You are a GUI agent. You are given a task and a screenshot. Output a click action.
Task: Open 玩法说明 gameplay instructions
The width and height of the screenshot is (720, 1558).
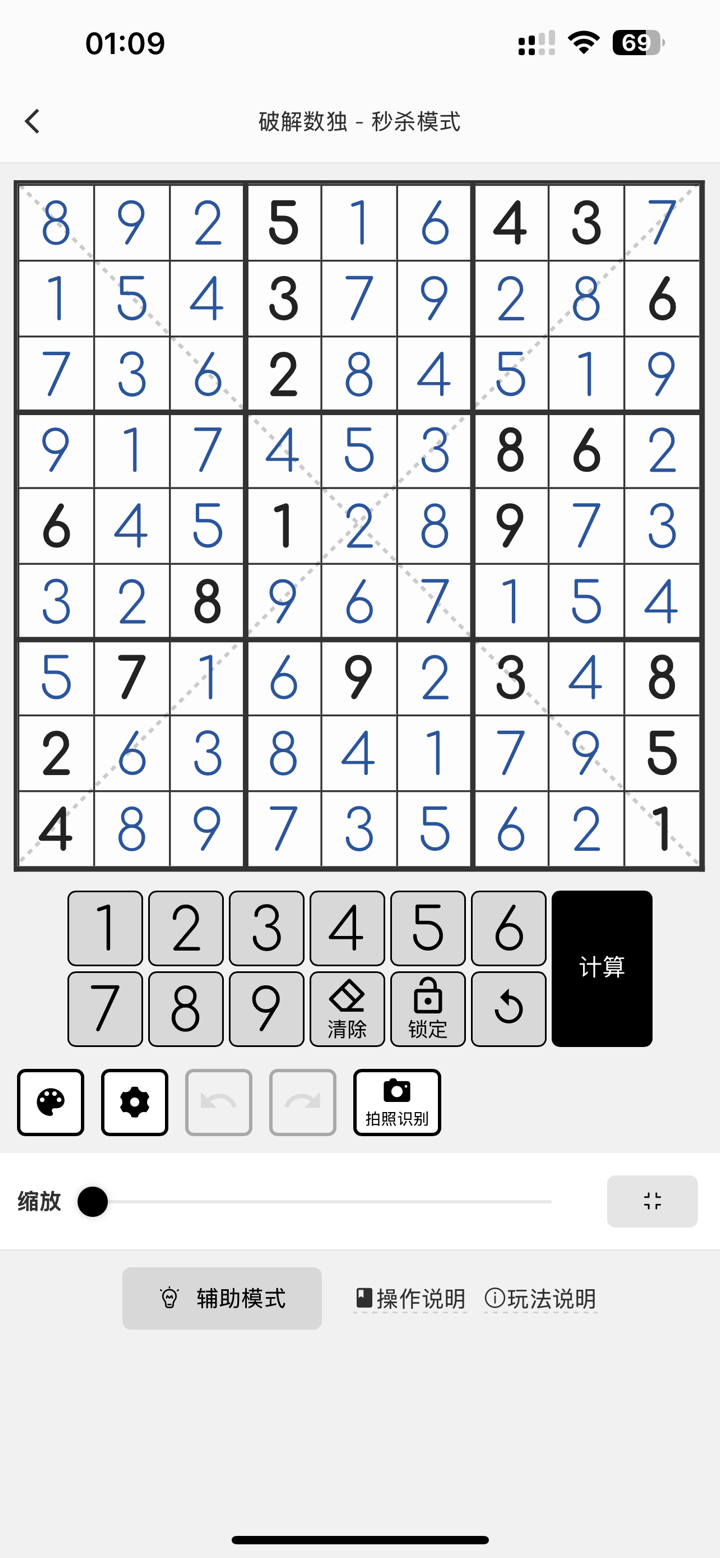[x=539, y=1298]
